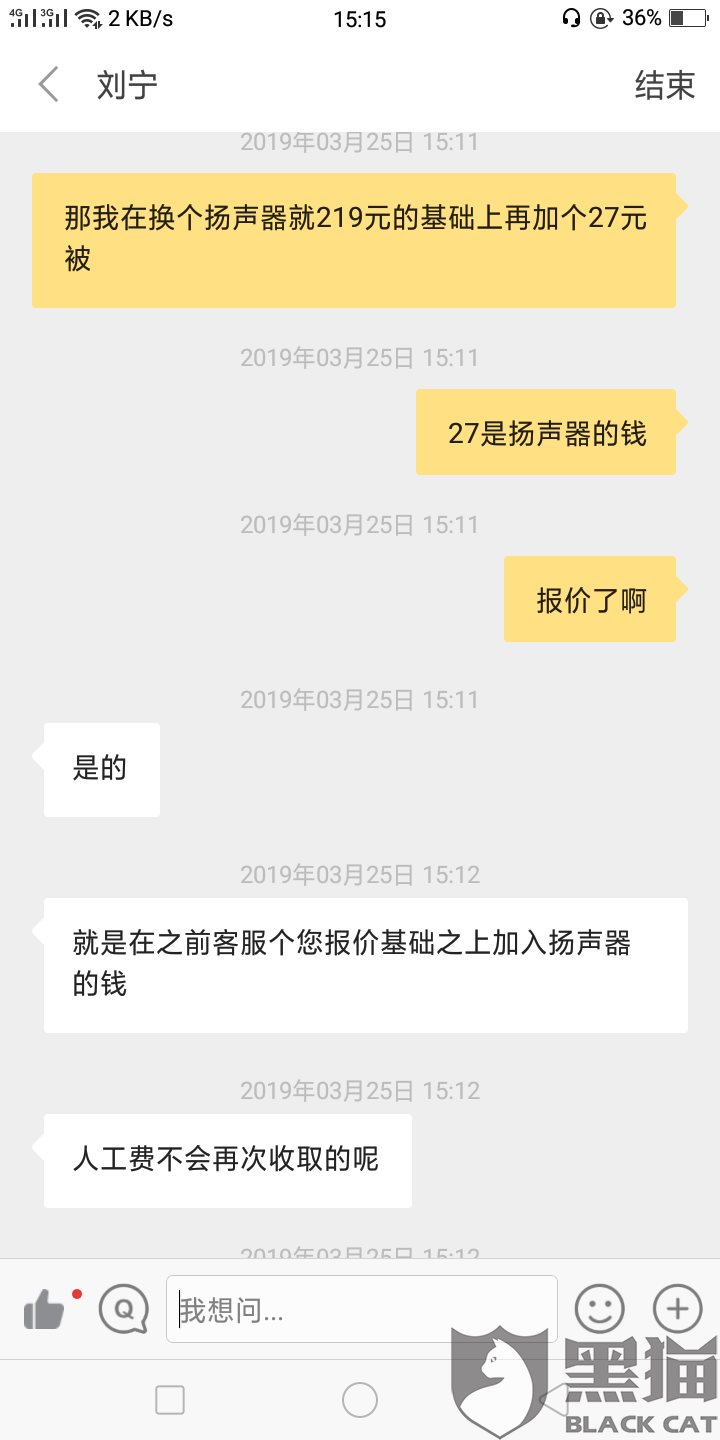Rate the service with the thumbs-up icon

(44, 1309)
